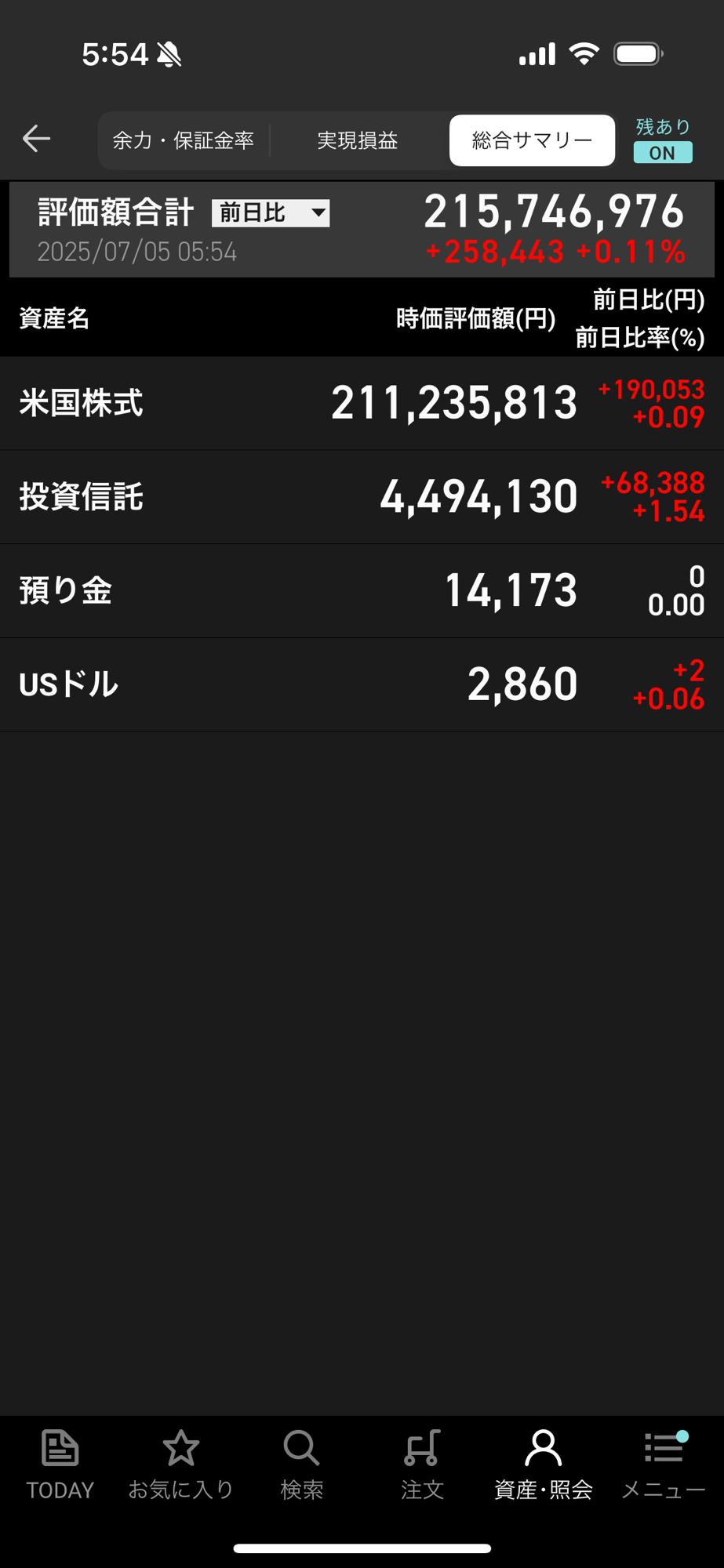Select the 総合サマリー tab
This screenshot has width=724, height=1568.
532,140
